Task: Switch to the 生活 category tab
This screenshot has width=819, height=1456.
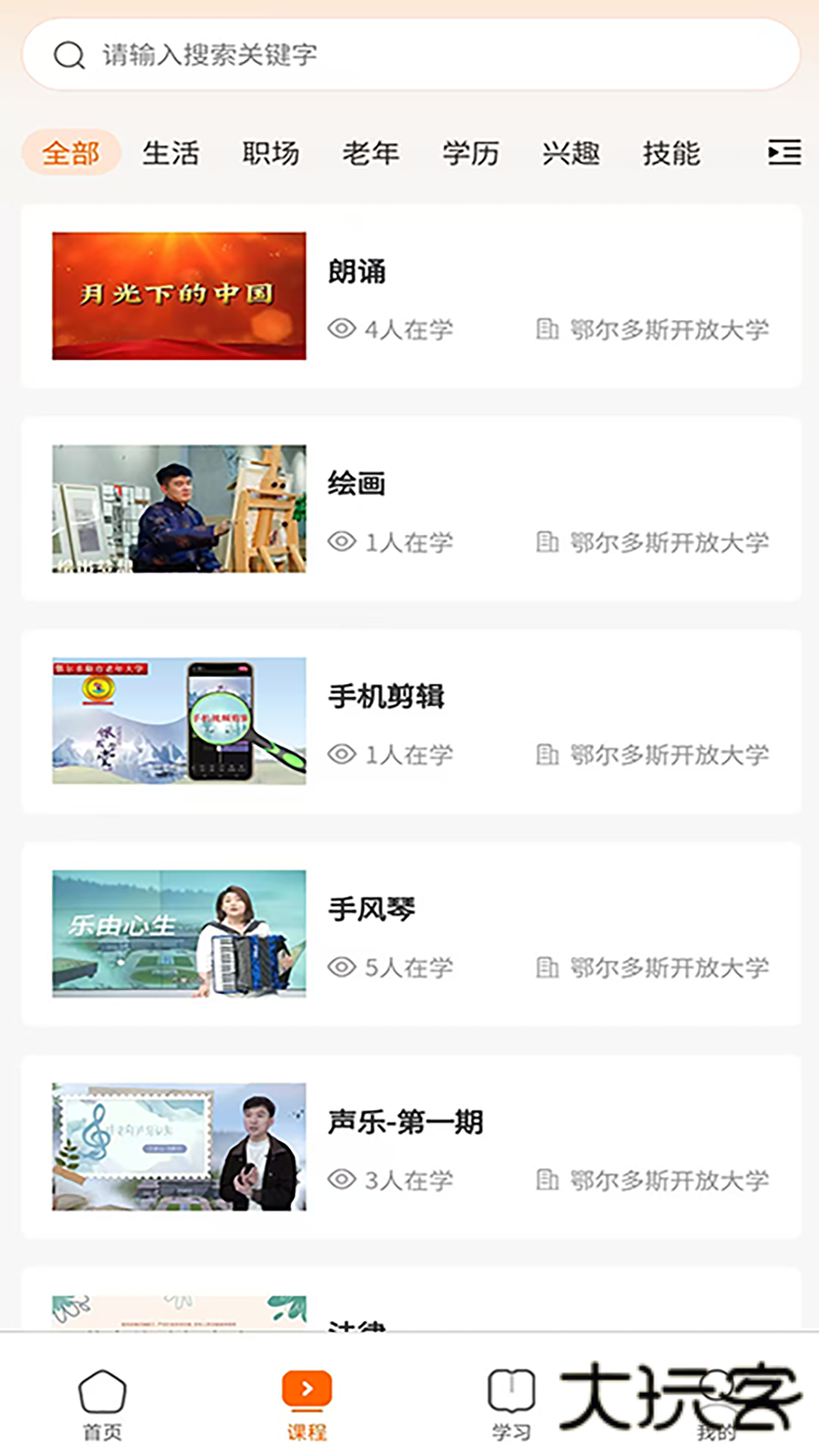Action: 172,152
